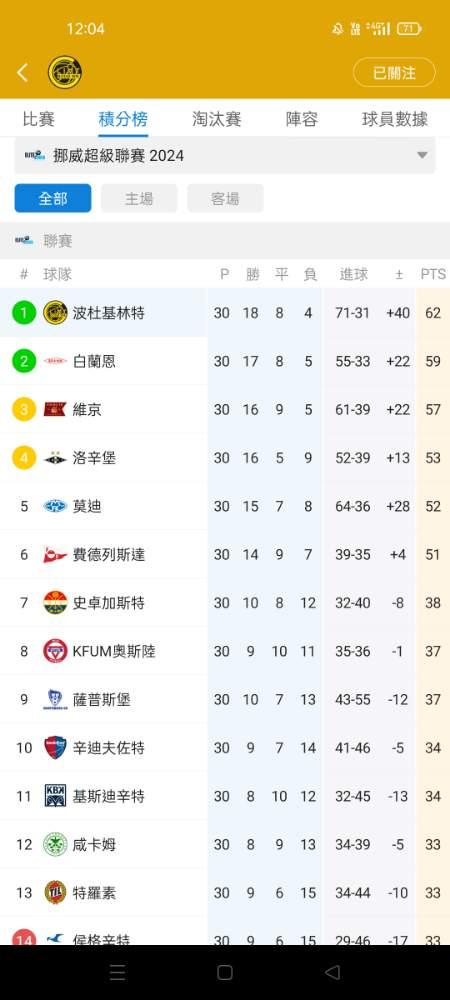Select the 主場 filter chip

pyautogui.click(x=139, y=198)
